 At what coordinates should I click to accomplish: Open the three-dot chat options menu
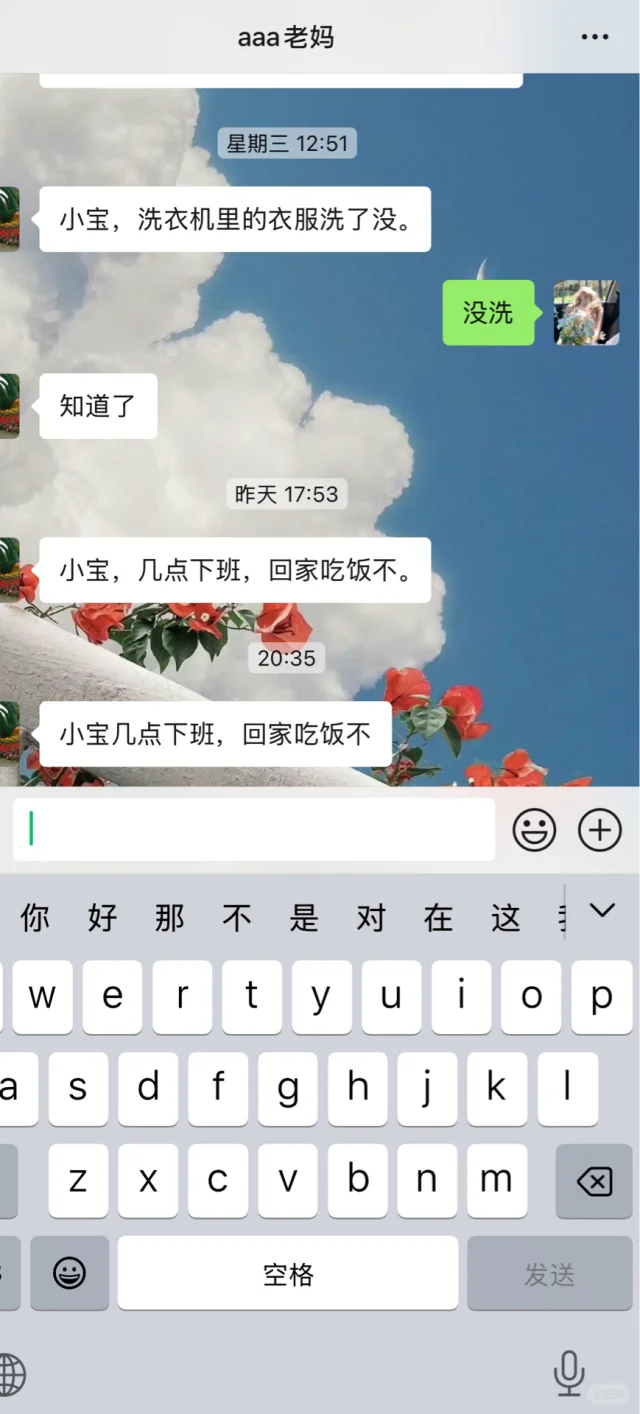594,37
